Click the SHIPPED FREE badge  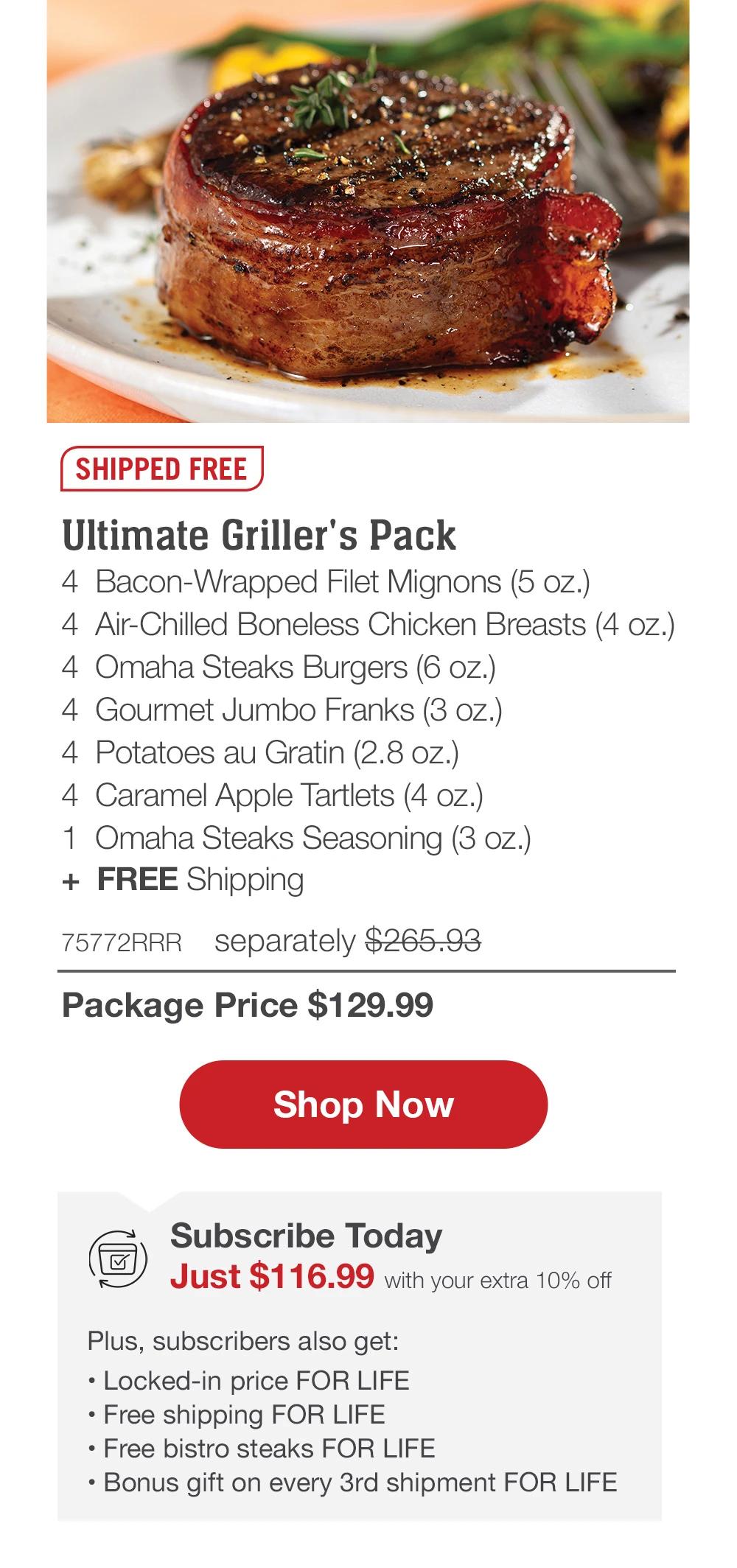161,466
